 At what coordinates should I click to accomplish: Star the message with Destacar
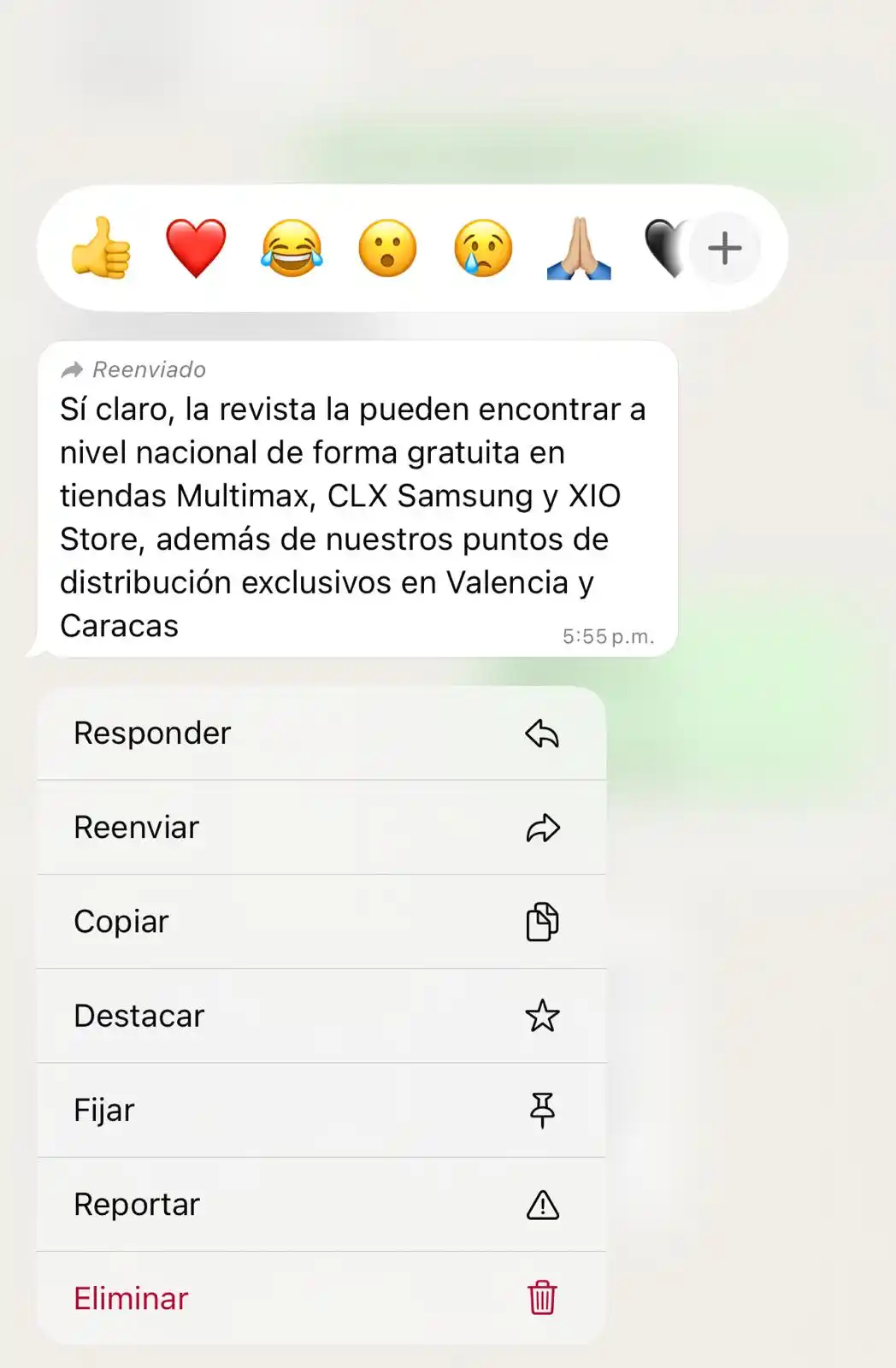(x=321, y=1016)
